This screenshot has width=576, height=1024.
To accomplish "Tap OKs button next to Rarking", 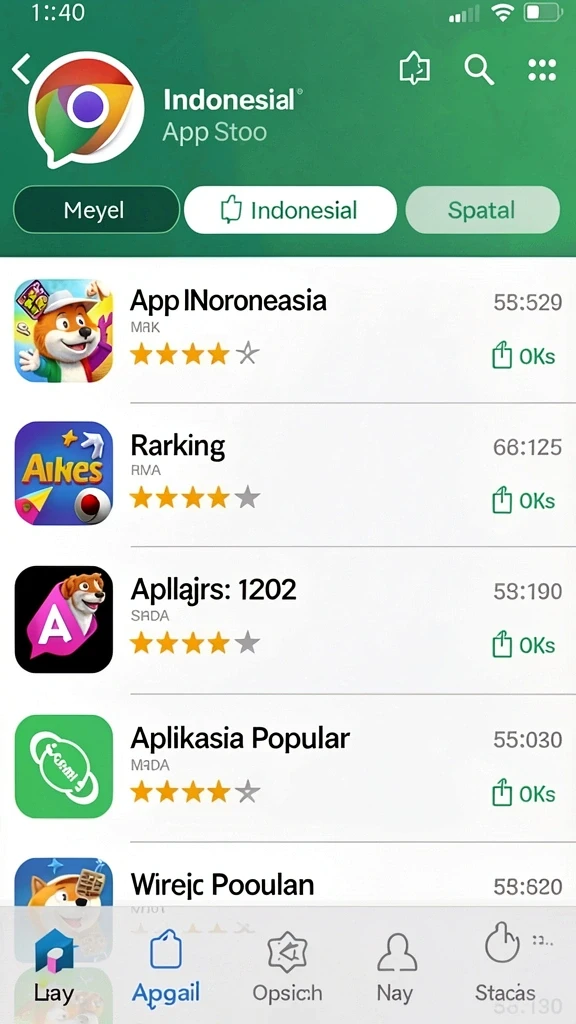I will coord(523,501).
